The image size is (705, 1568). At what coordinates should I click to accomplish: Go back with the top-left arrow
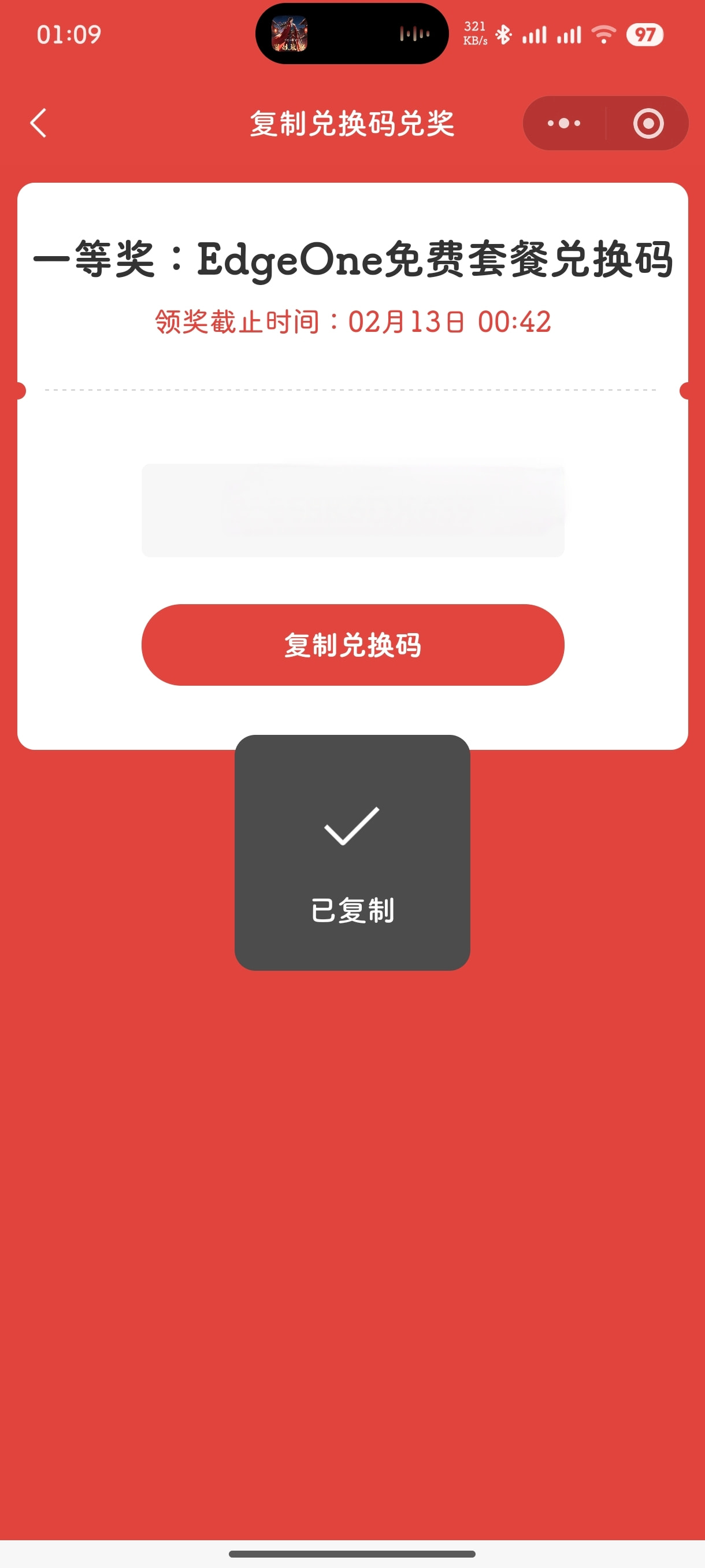click(x=38, y=123)
